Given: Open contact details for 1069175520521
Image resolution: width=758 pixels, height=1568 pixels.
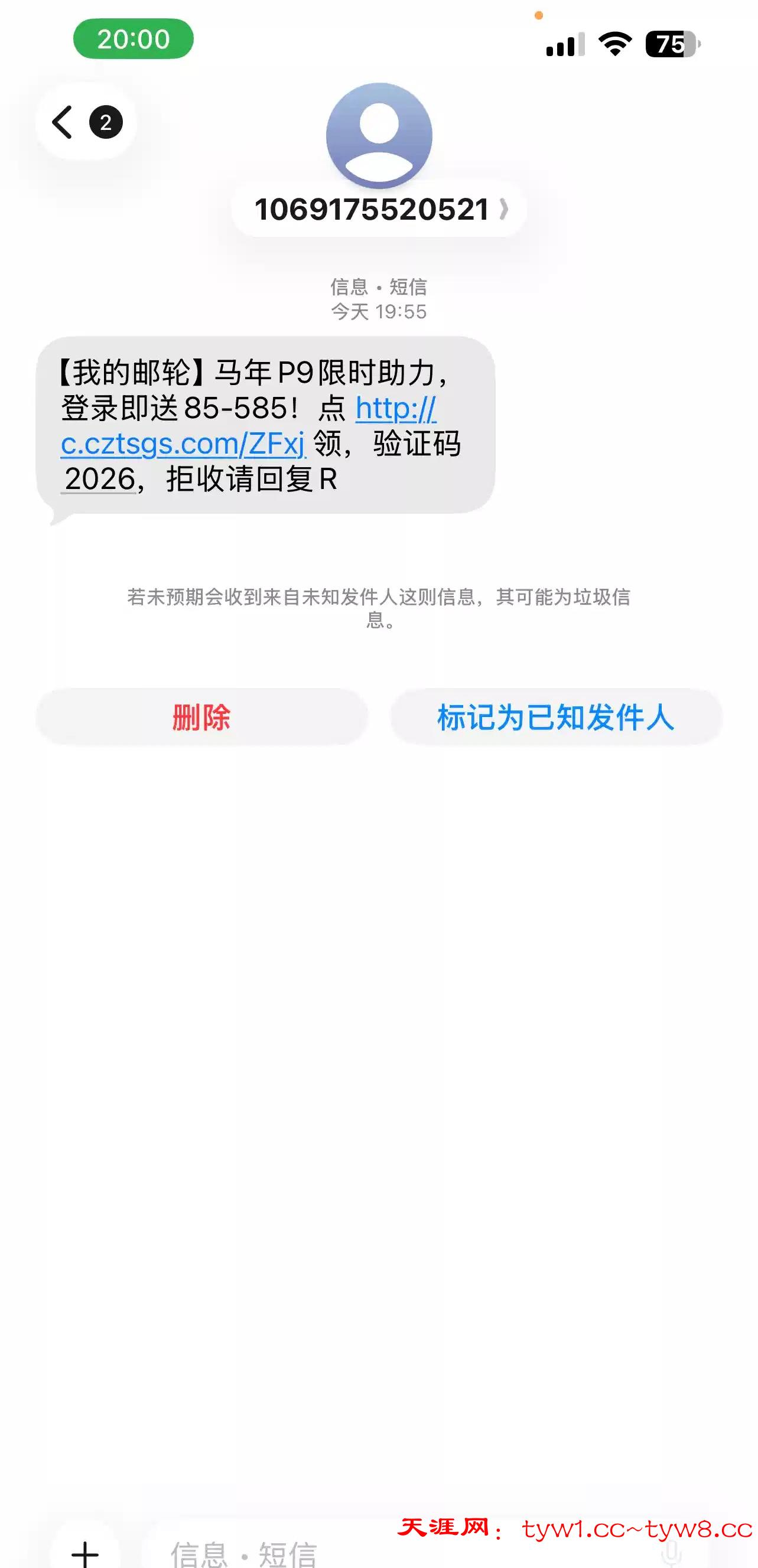Looking at the screenshot, I should click(378, 210).
